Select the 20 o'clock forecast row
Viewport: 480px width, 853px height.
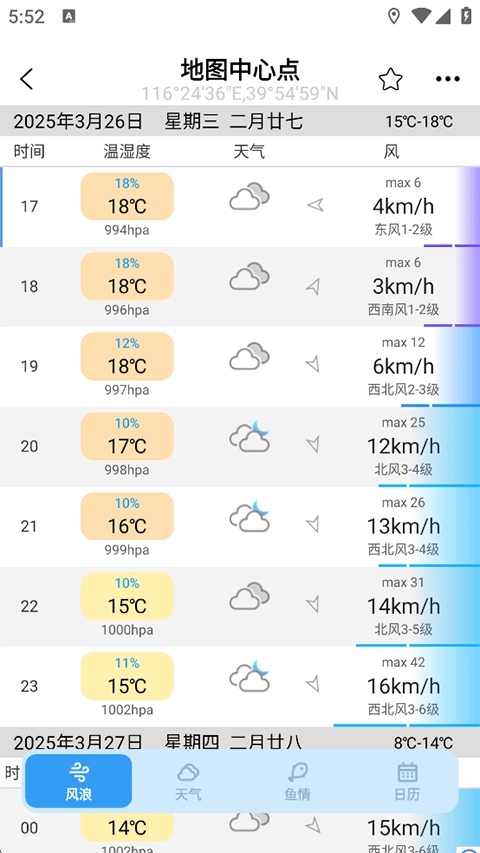click(240, 447)
